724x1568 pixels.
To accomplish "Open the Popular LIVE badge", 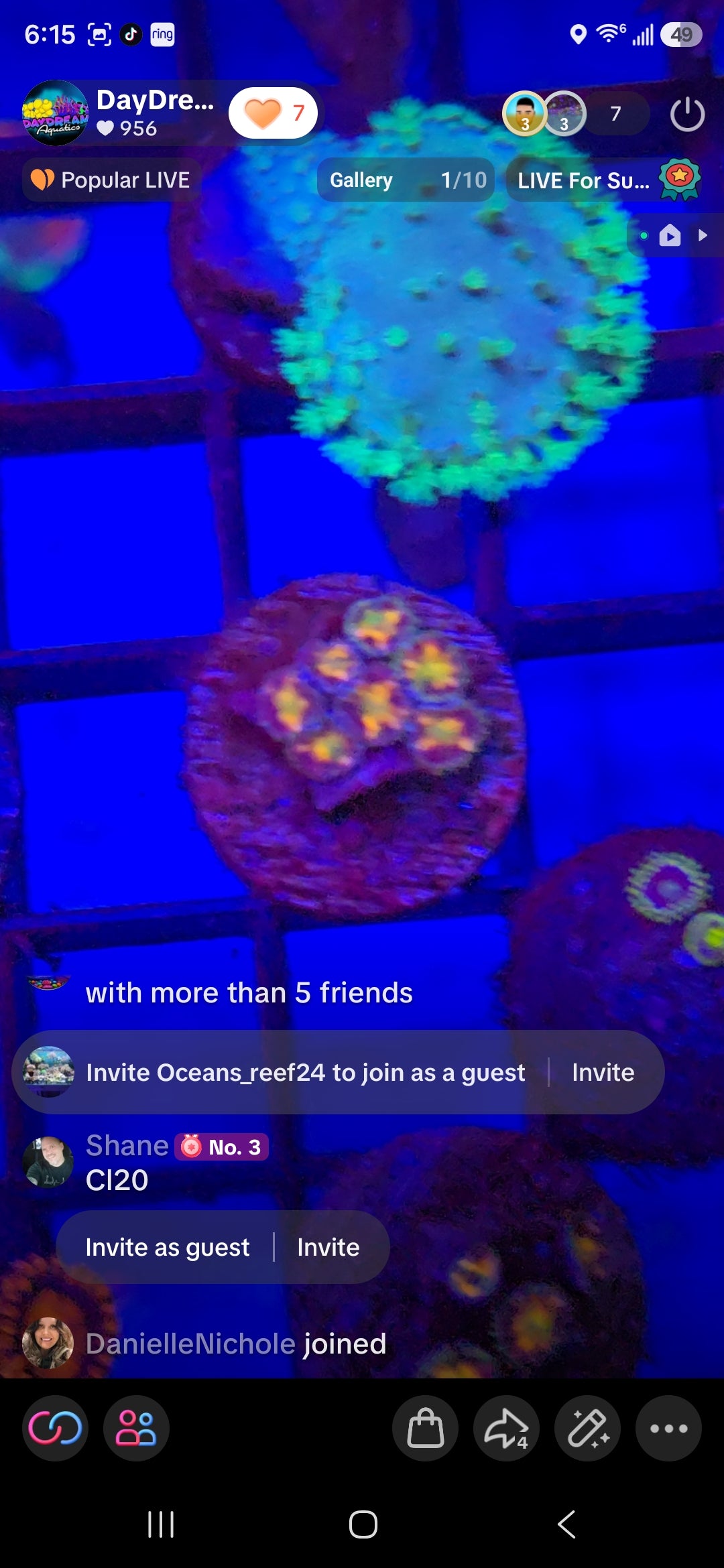I will point(112,180).
